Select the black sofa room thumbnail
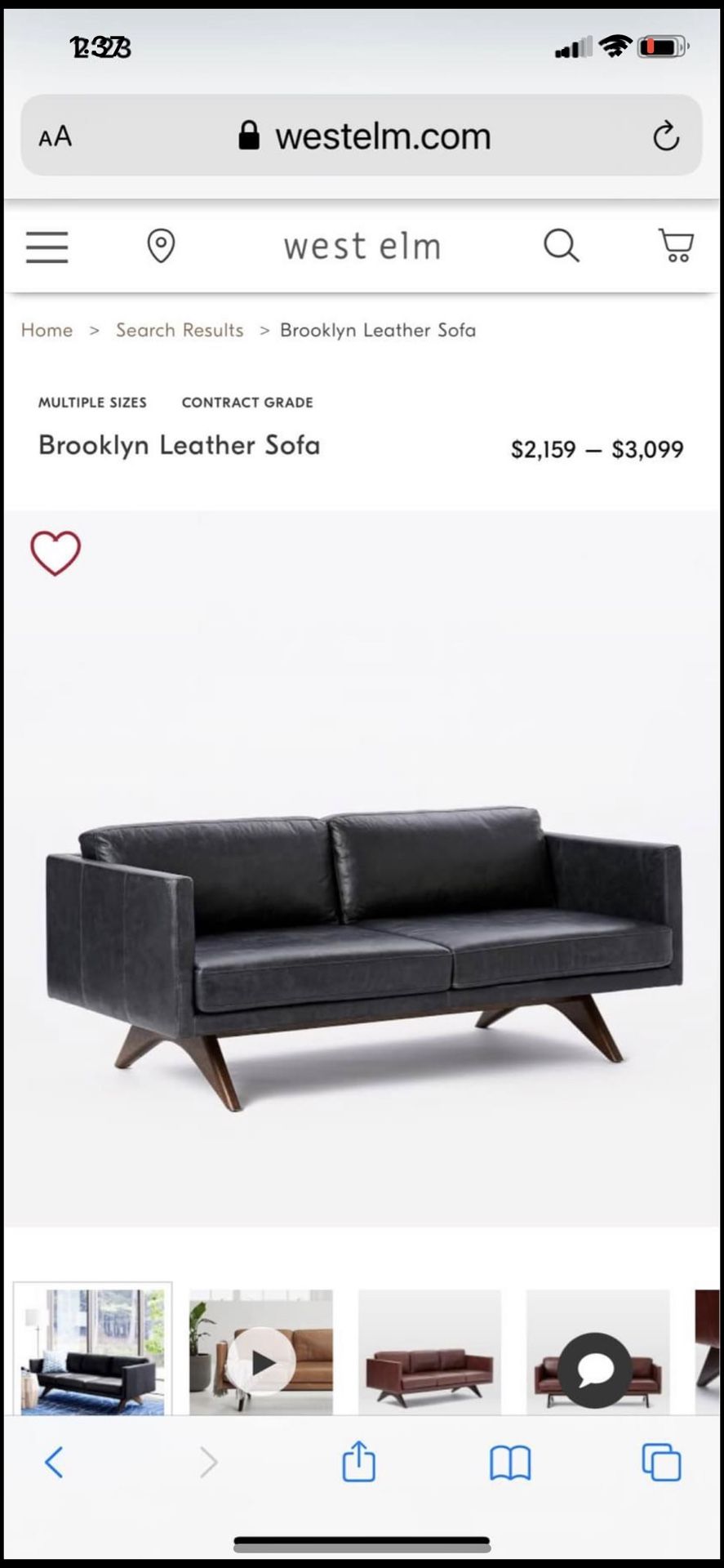724x1568 pixels. coord(92,1351)
